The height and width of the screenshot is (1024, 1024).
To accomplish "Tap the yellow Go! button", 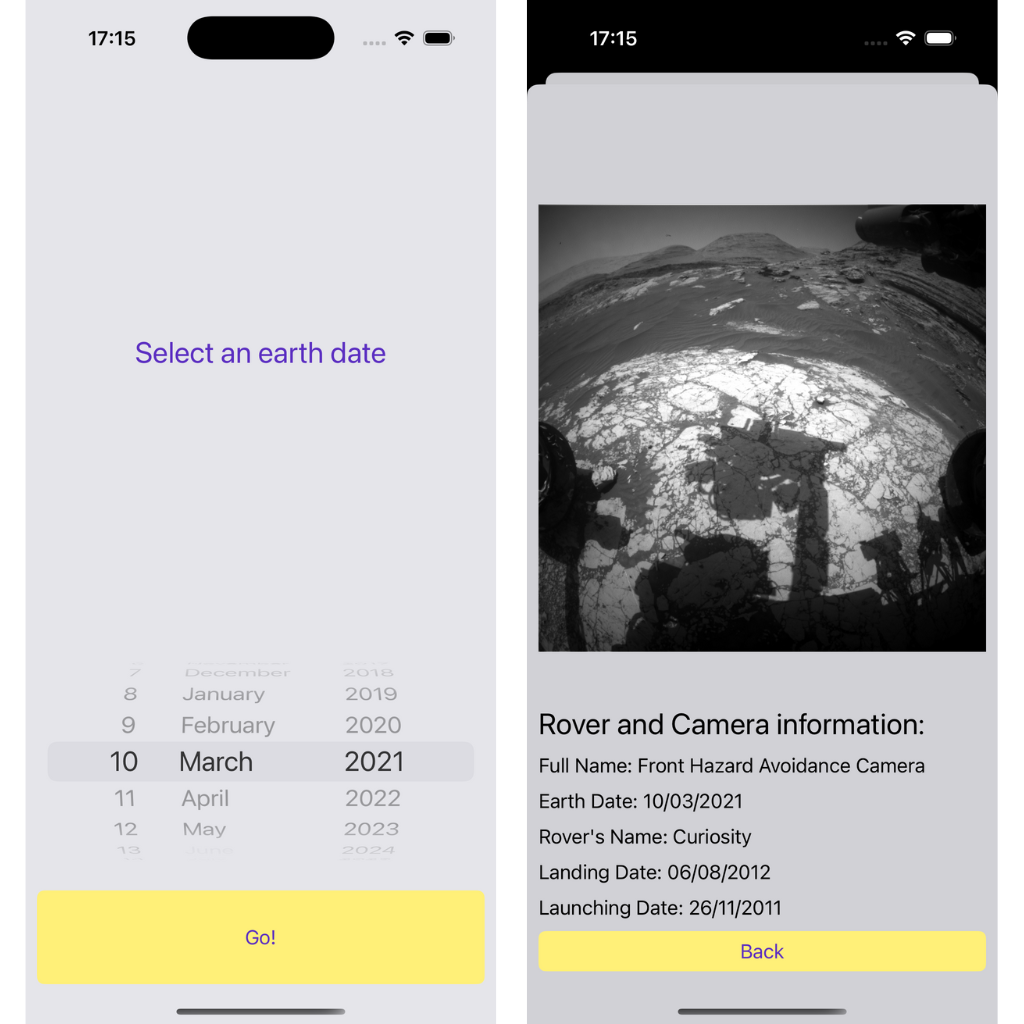I will click(261, 937).
